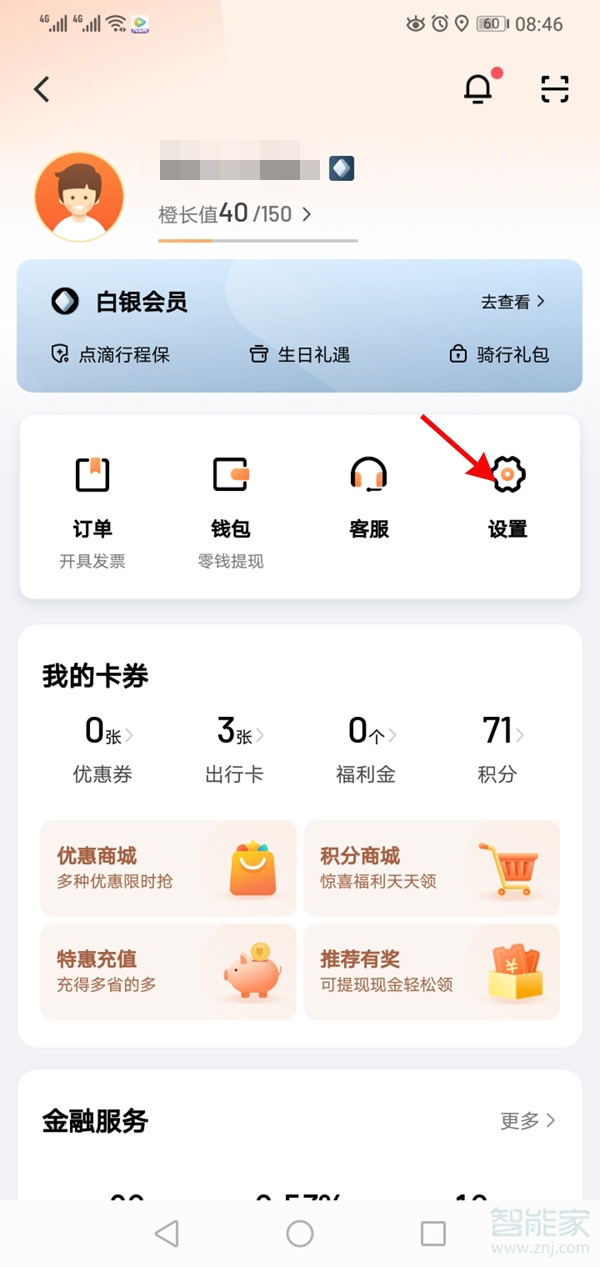Tap the profile avatar
The height and width of the screenshot is (1267, 600).
point(79,197)
